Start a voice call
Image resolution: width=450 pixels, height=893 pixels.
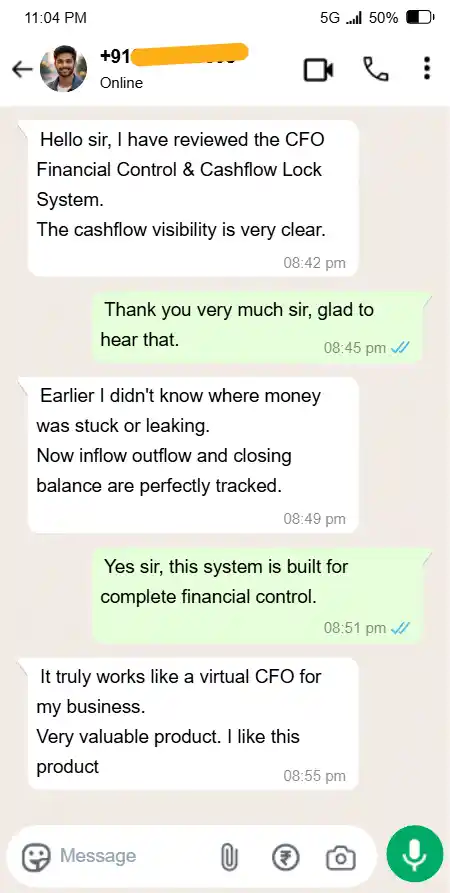pos(376,69)
